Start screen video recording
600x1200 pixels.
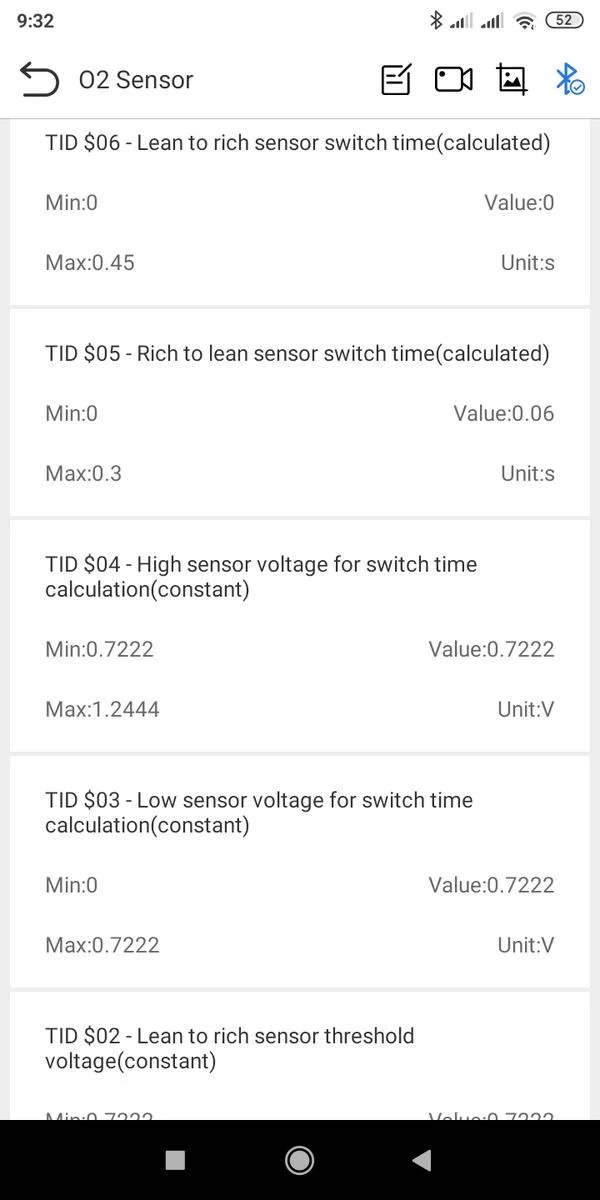tap(453, 80)
